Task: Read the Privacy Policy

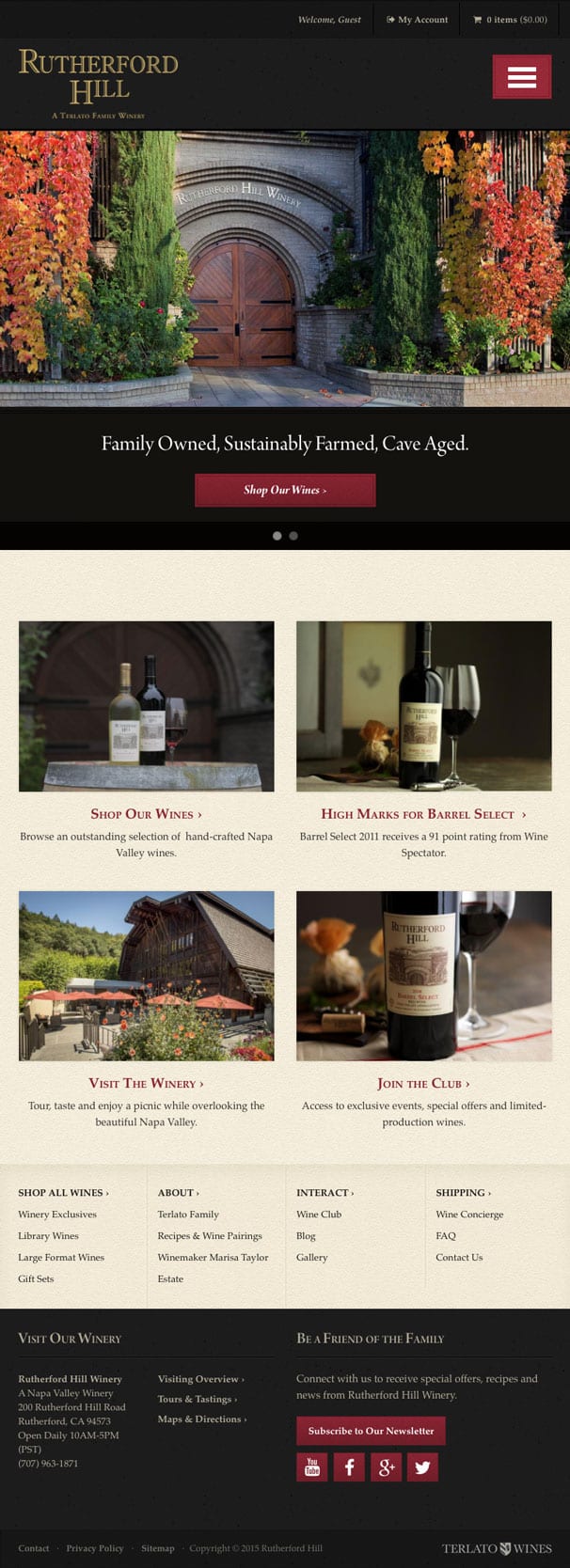Action: pos(94,1548)
